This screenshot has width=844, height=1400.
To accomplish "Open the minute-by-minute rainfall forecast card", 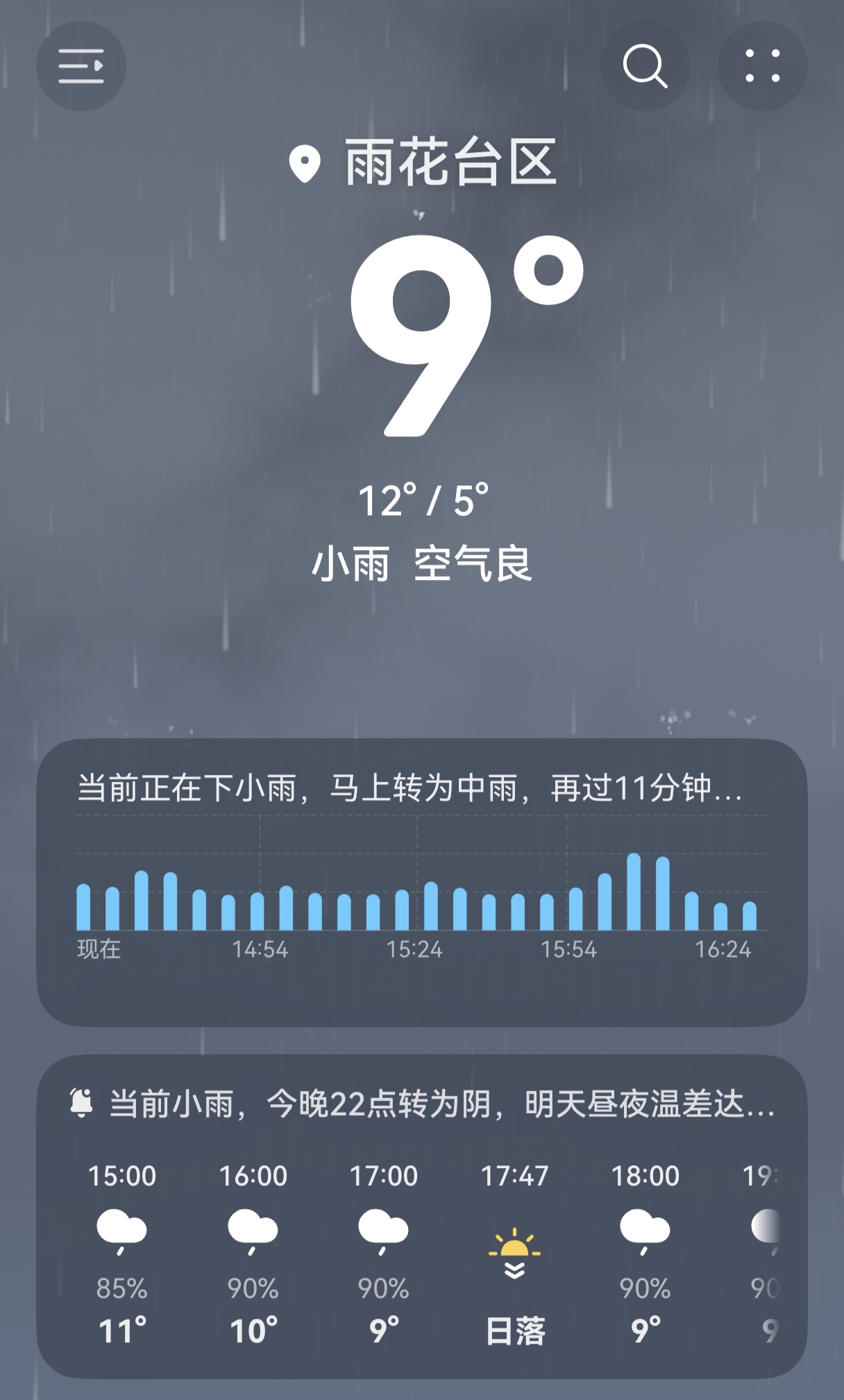I will 421,882.
